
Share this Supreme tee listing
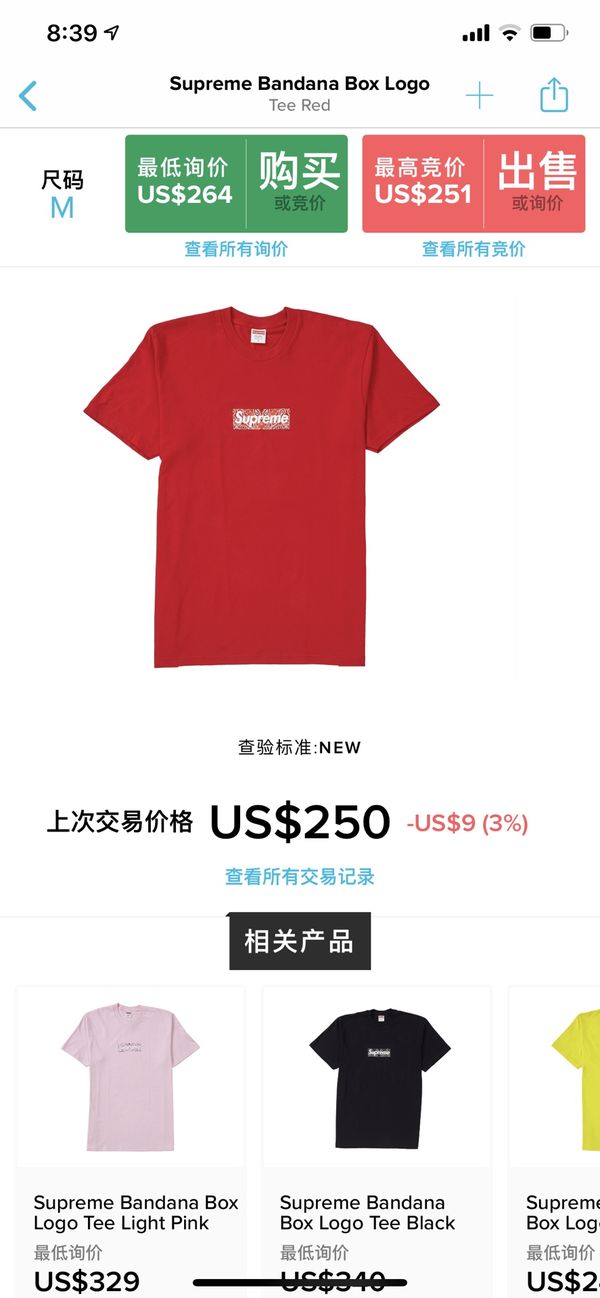[554, 95]
